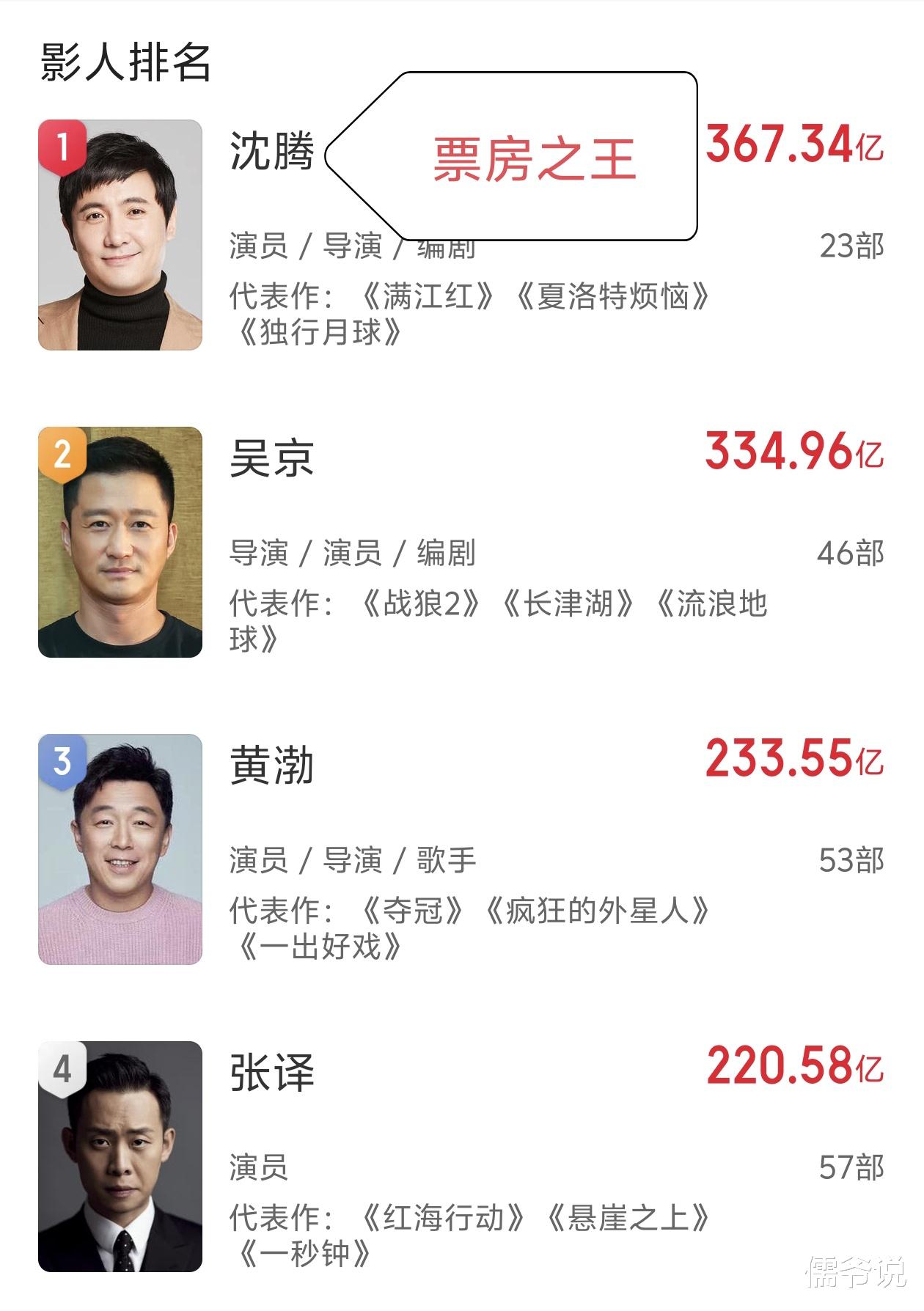Open 吴京's profile photo thumbnail

(x=121, y=543)
